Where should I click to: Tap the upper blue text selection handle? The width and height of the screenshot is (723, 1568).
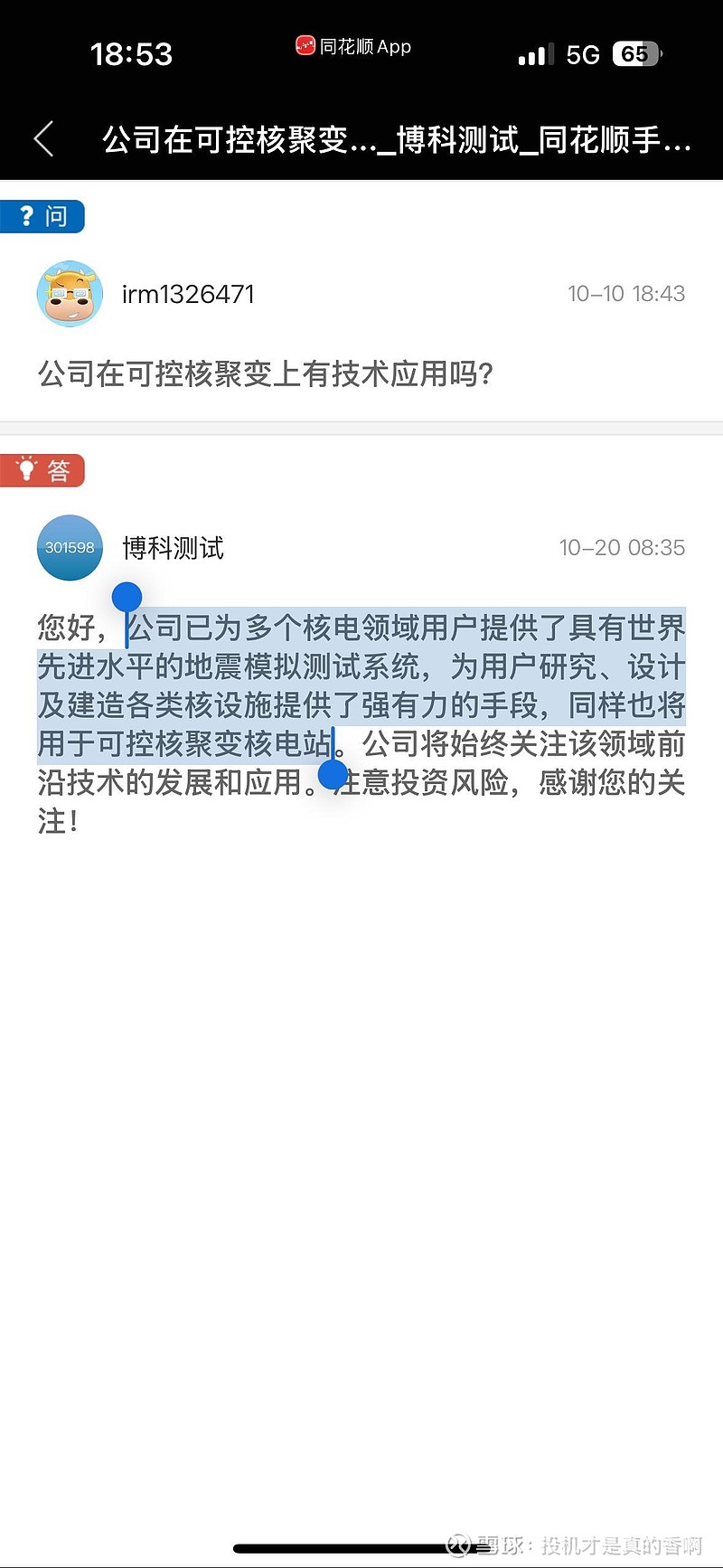click(127, 595)
